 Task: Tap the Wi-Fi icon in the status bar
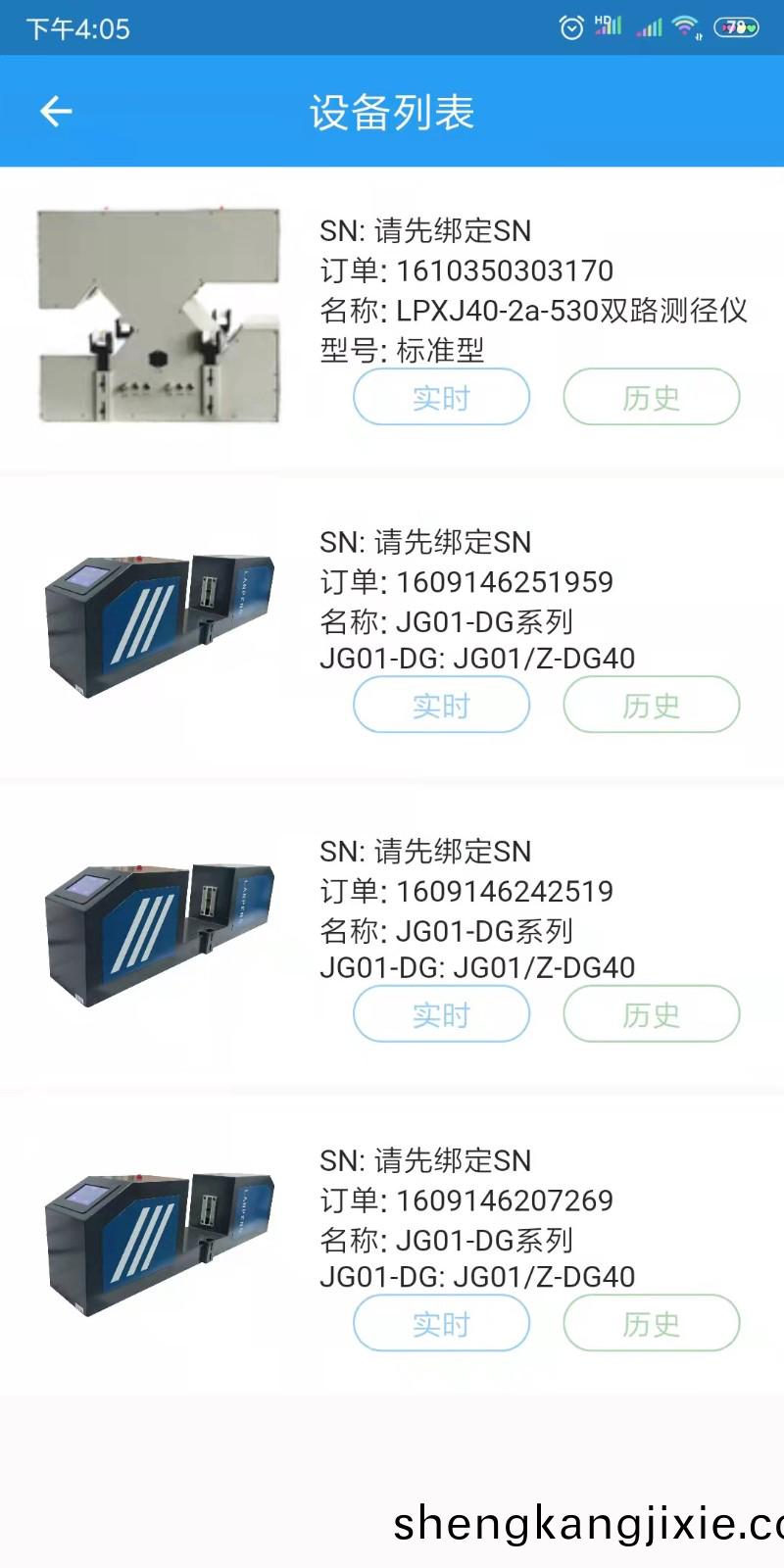(684, 26)
